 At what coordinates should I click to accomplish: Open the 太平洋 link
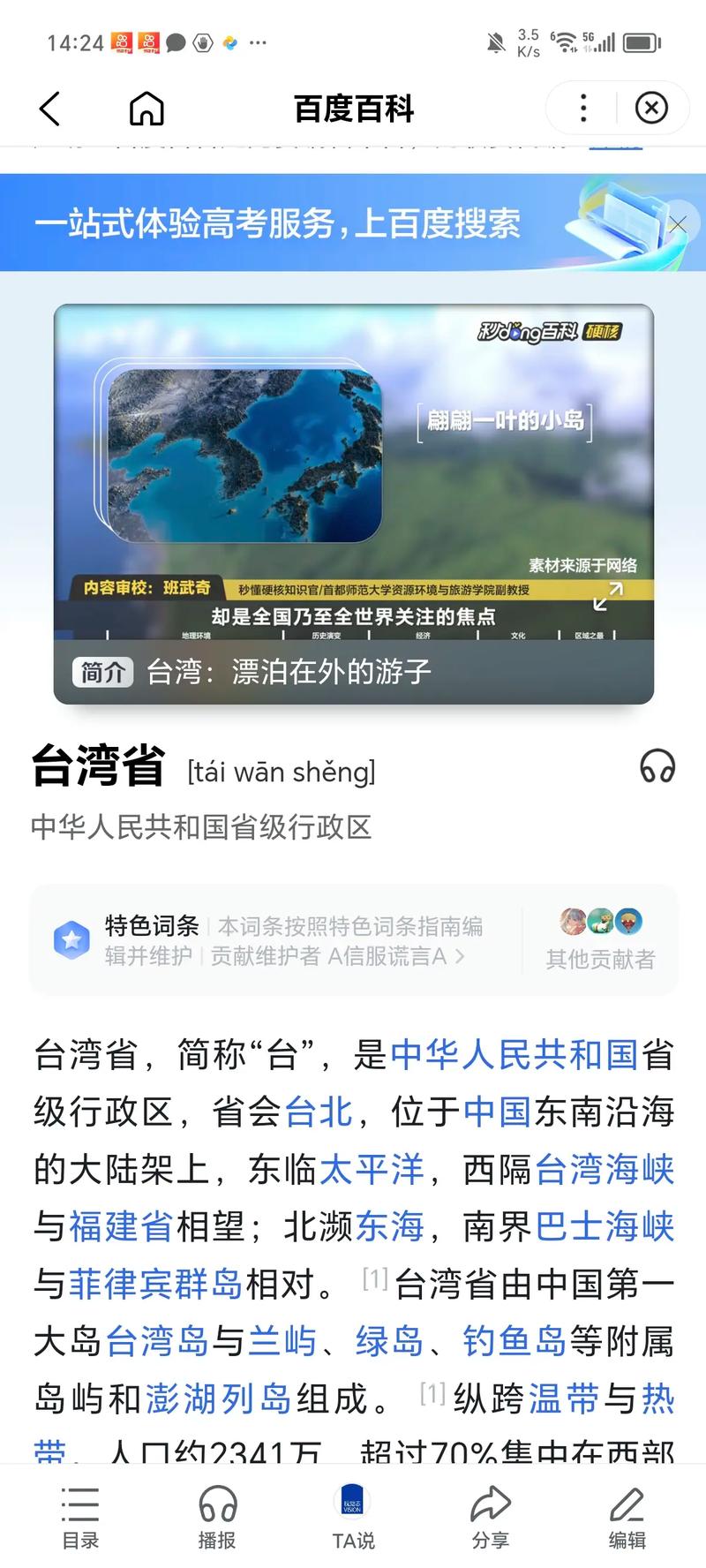372,1169
